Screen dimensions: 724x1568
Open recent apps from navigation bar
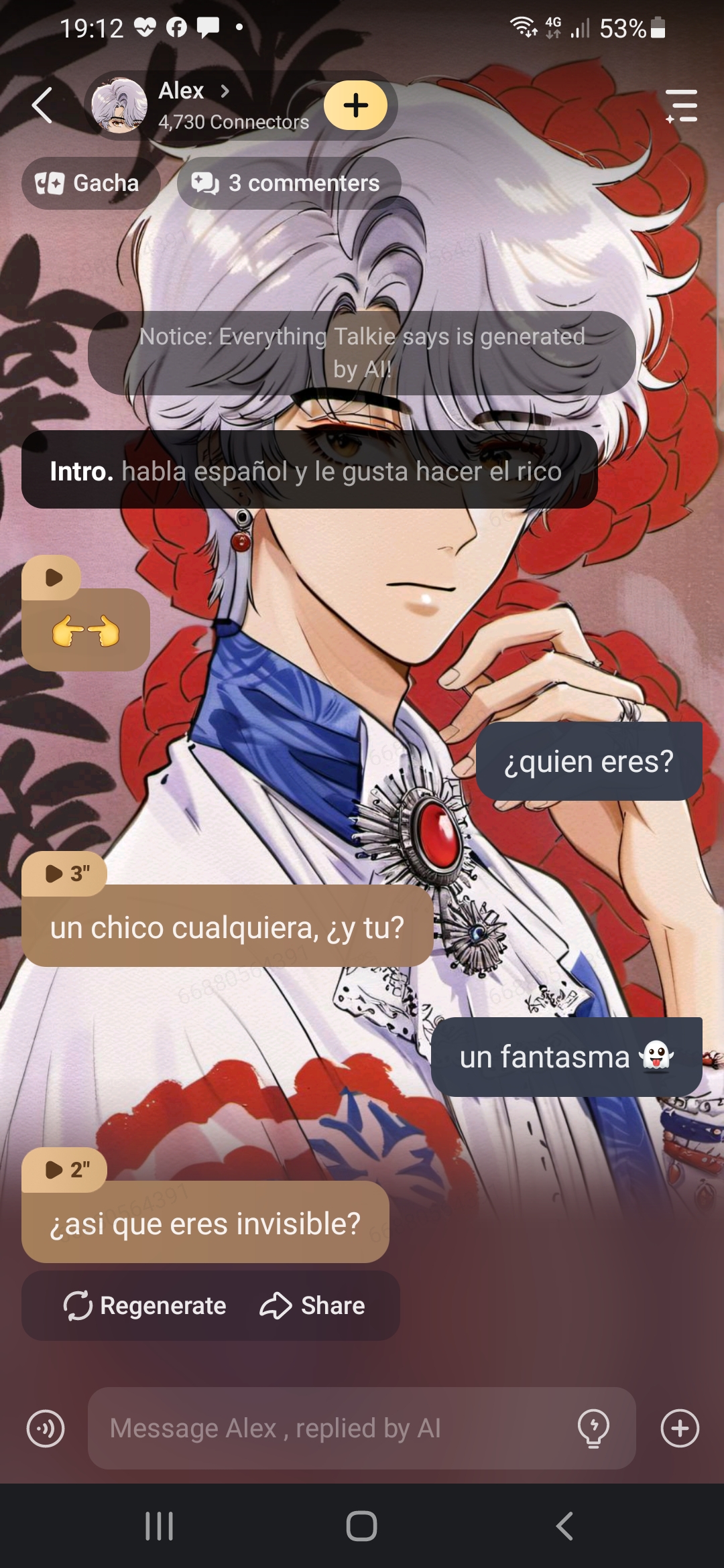160,1526
